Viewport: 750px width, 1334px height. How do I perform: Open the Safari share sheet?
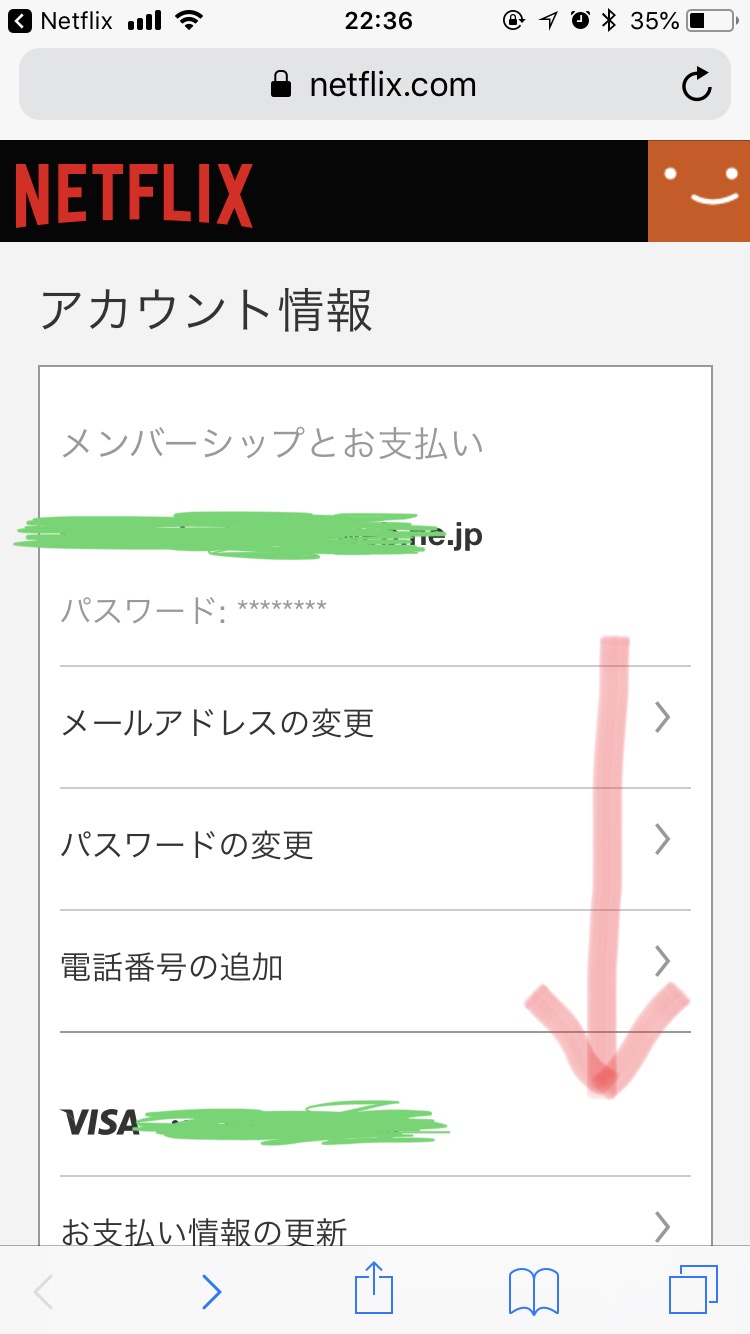[x=374, y=1289]
